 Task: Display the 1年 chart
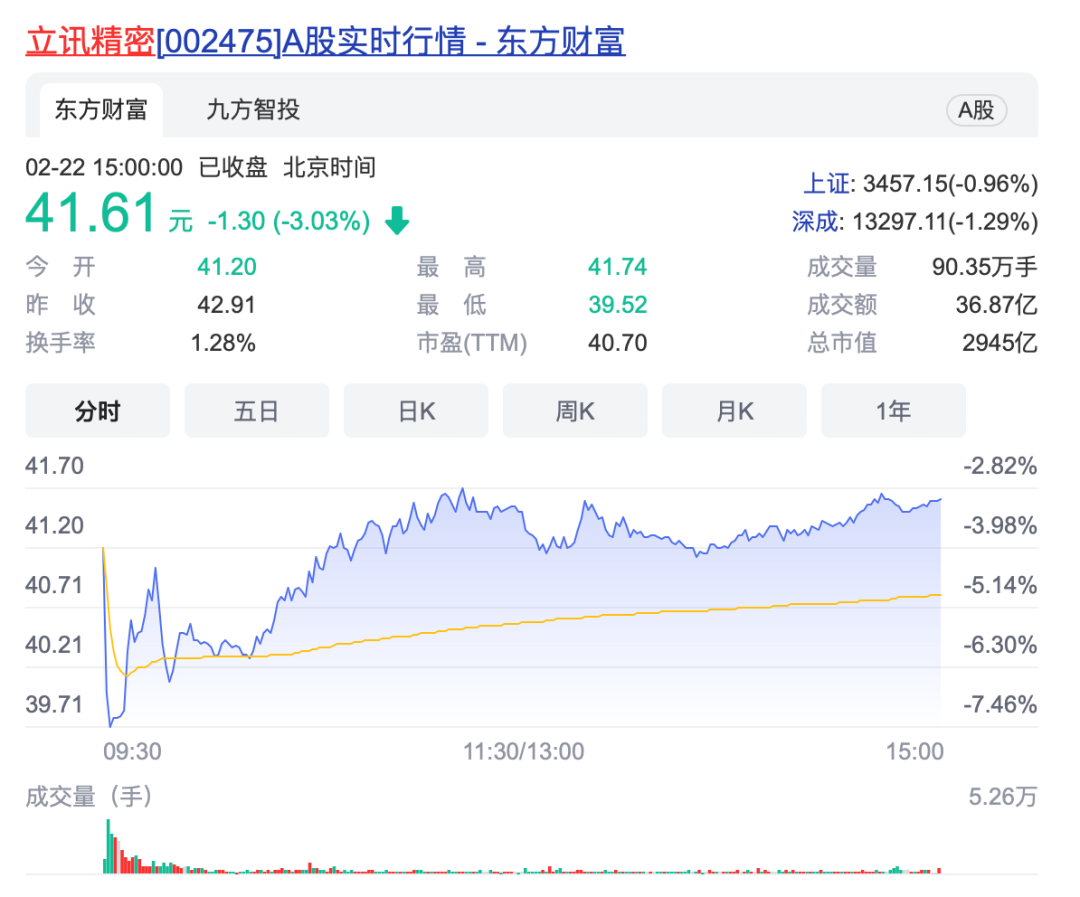pos(893,411)
